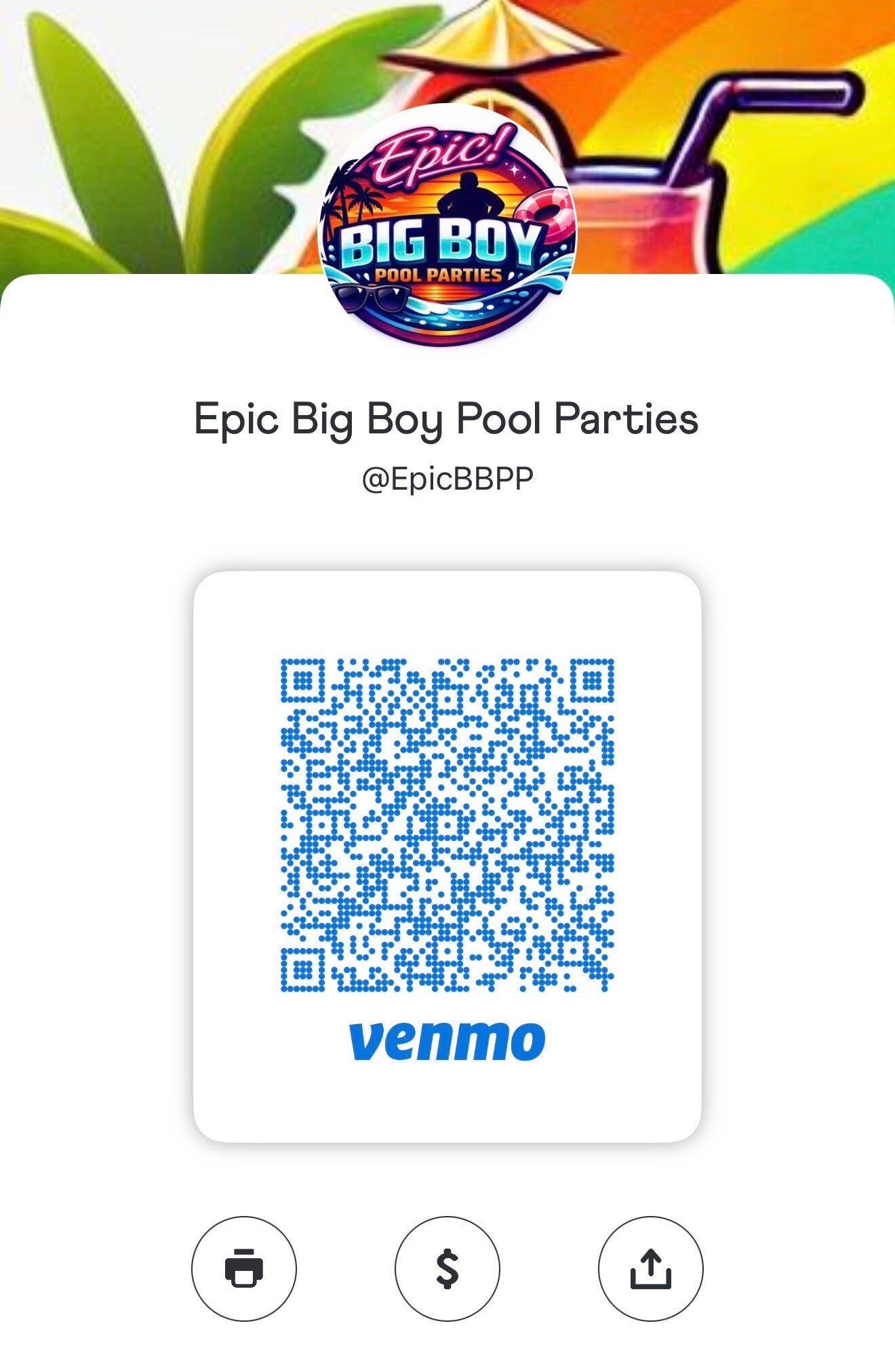Share the Epic Big Boy Pool Parties profile

coord(650,1268)
